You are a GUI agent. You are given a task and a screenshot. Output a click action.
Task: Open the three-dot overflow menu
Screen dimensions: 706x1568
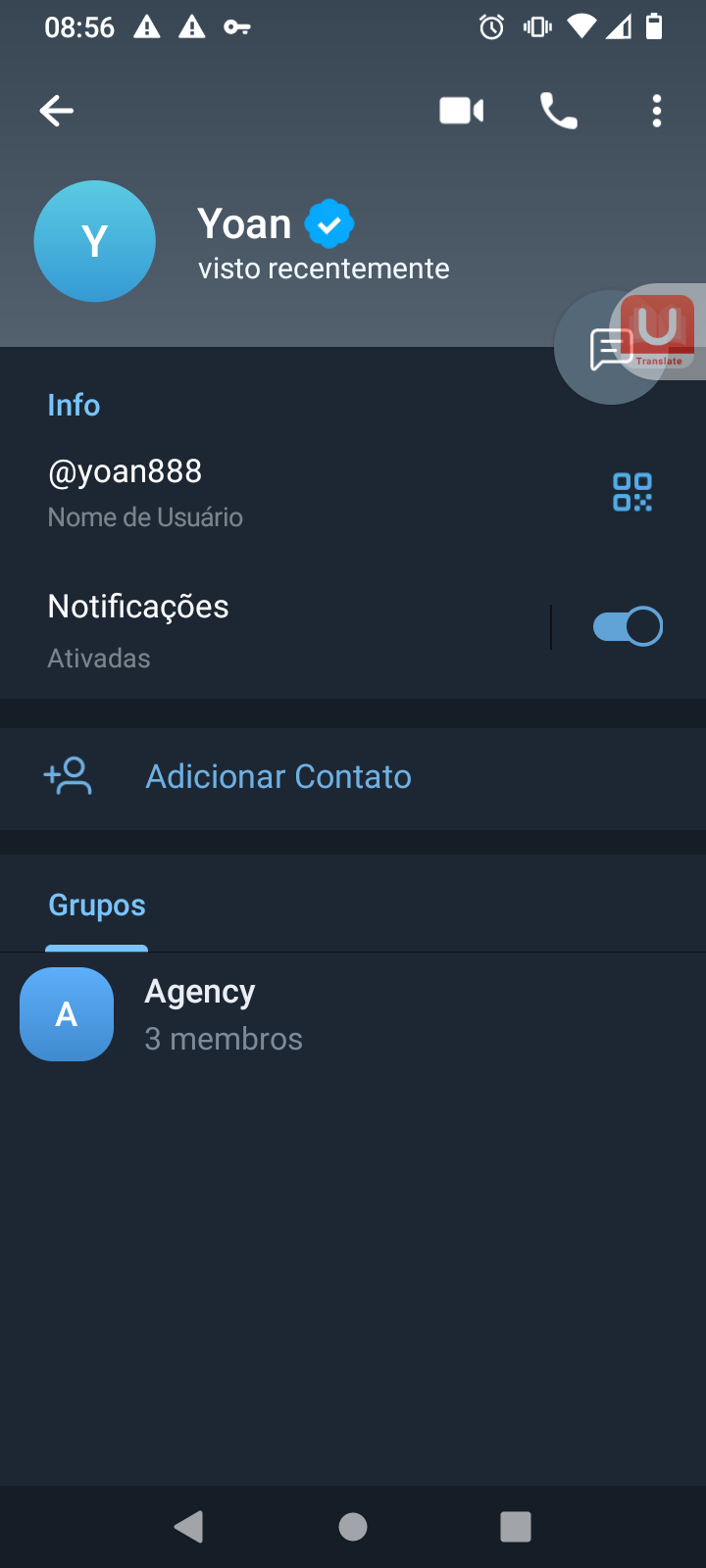click(x=657, y=111)
